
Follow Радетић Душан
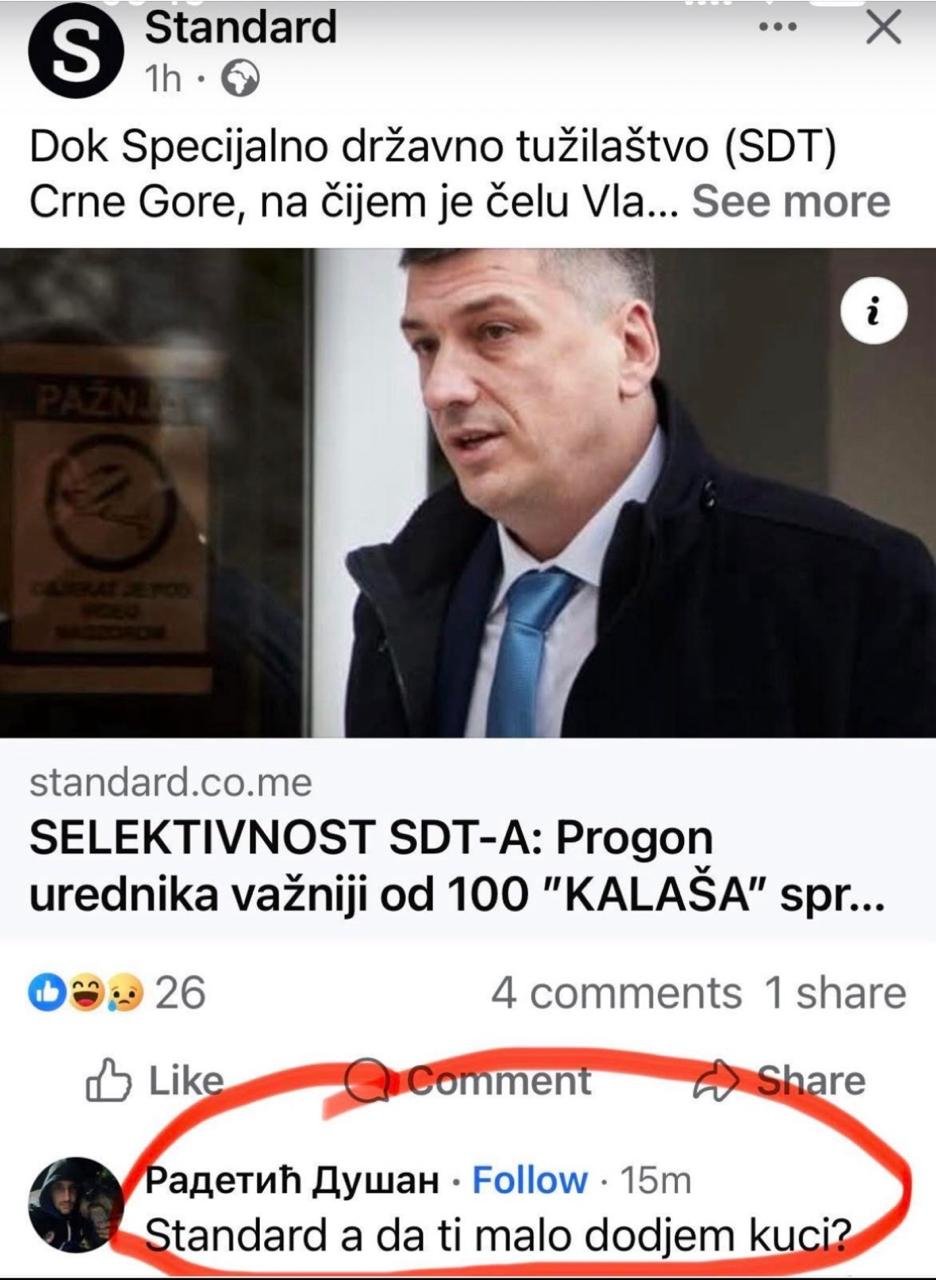529,1181
